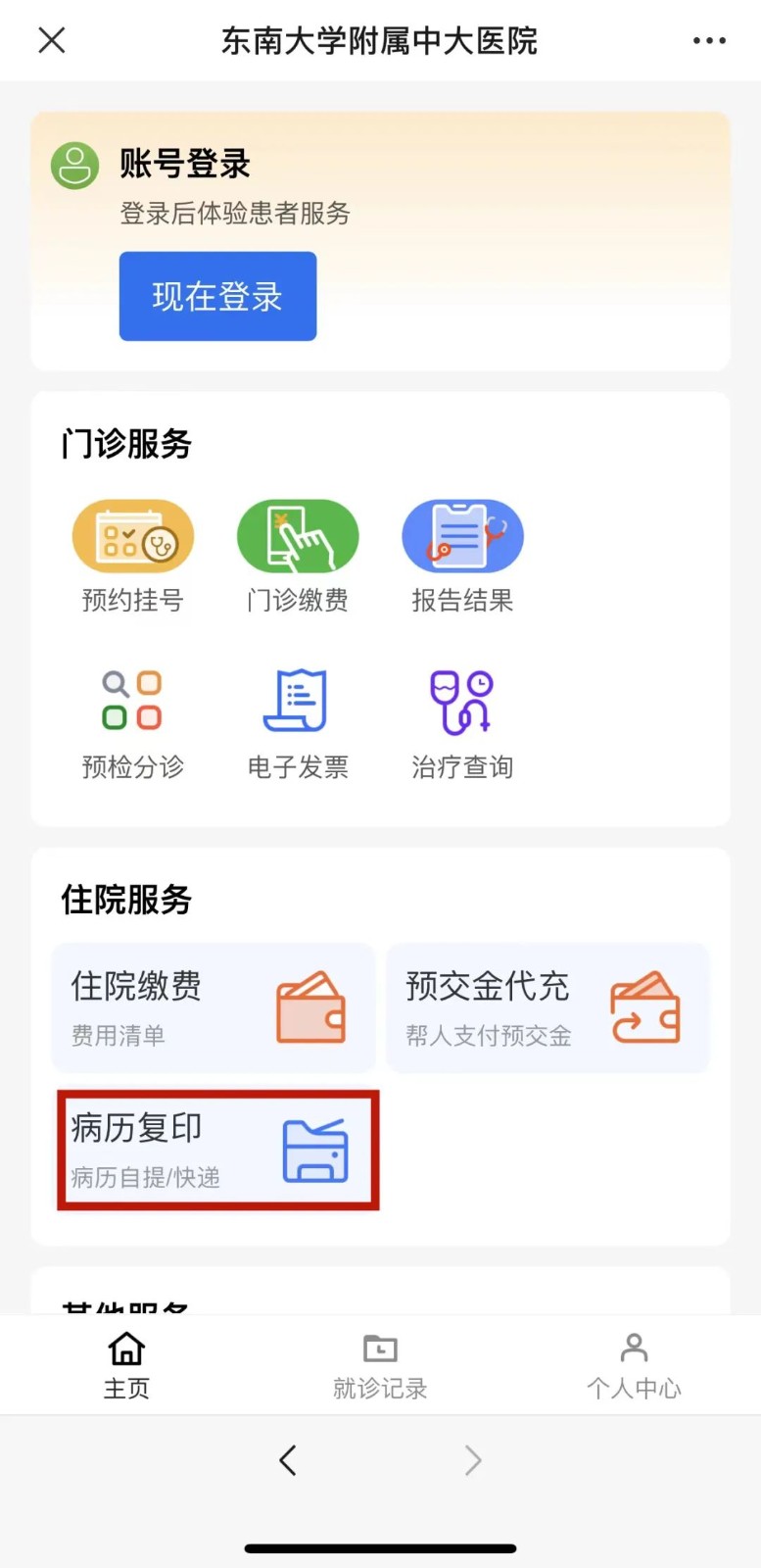Screen dimensions: 761x1568
Task: Go back with the browser back arrow
Action: click(288, 1460)
